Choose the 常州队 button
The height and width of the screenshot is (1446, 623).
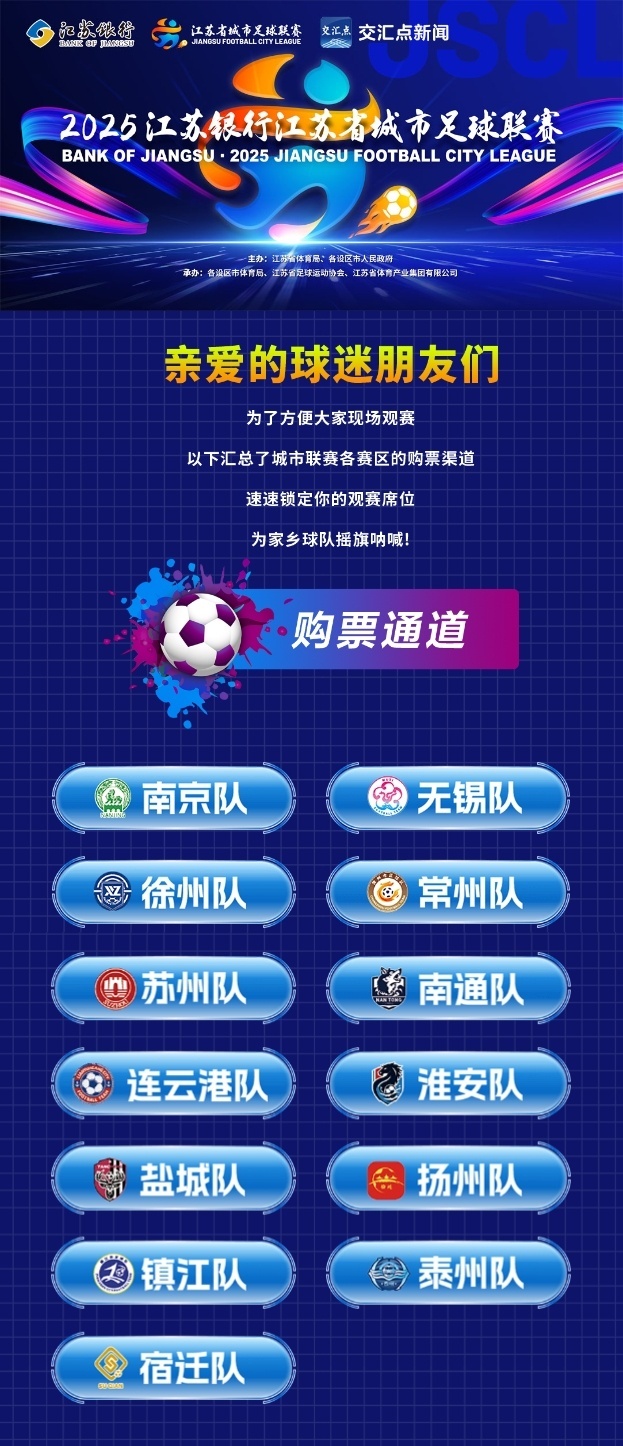tap(448, 892)
